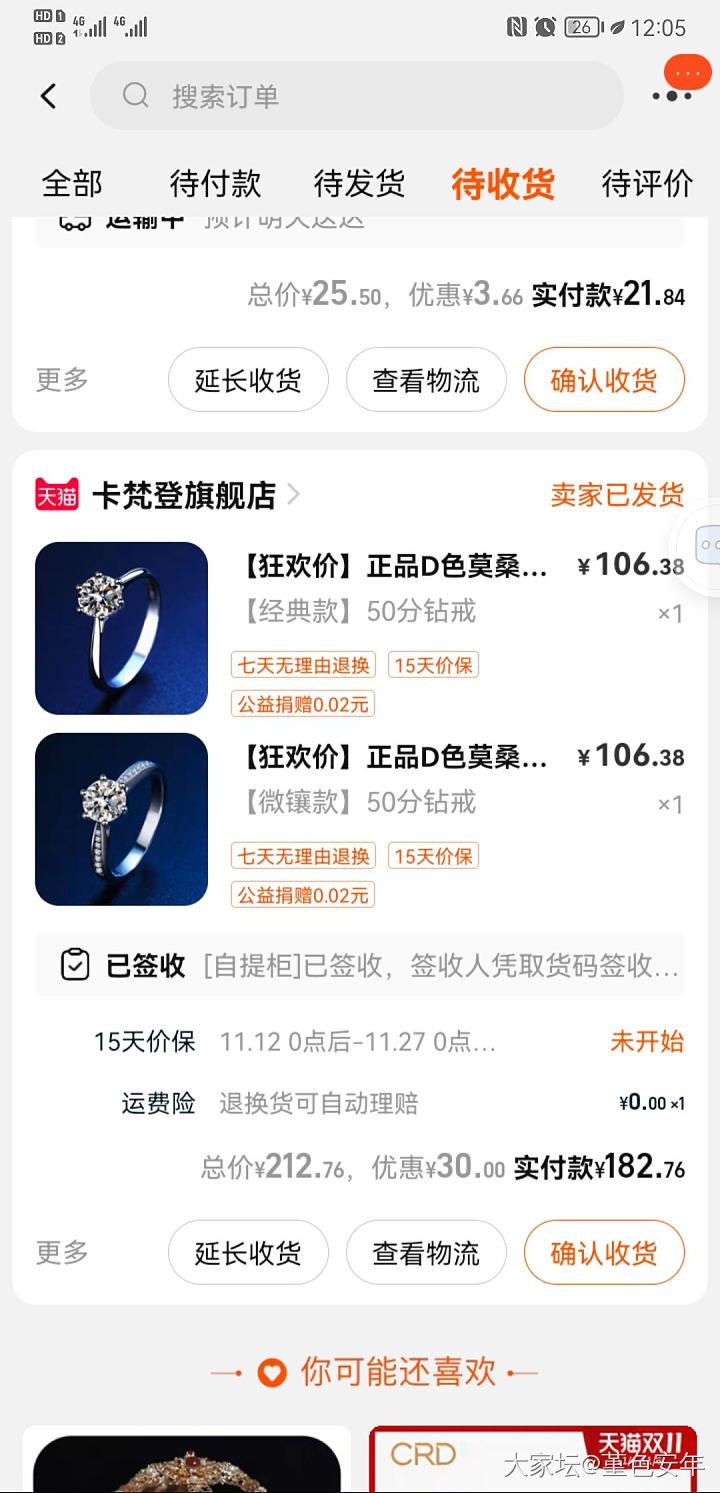
Task: Tap 确认收货 on the 卡梵登 order
Action: coord(604,1253)
